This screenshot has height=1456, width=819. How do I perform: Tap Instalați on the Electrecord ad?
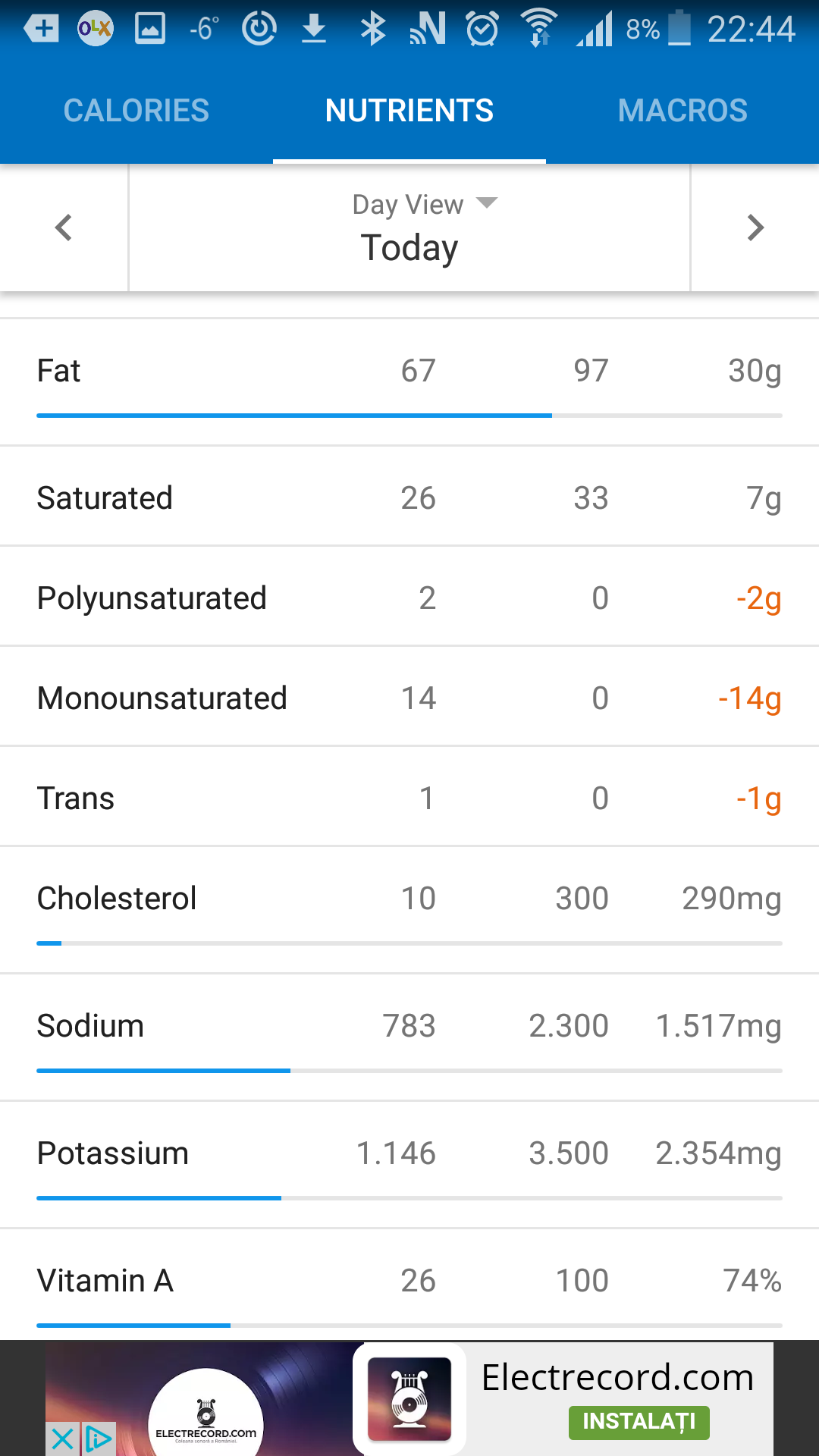(639, 1422)
